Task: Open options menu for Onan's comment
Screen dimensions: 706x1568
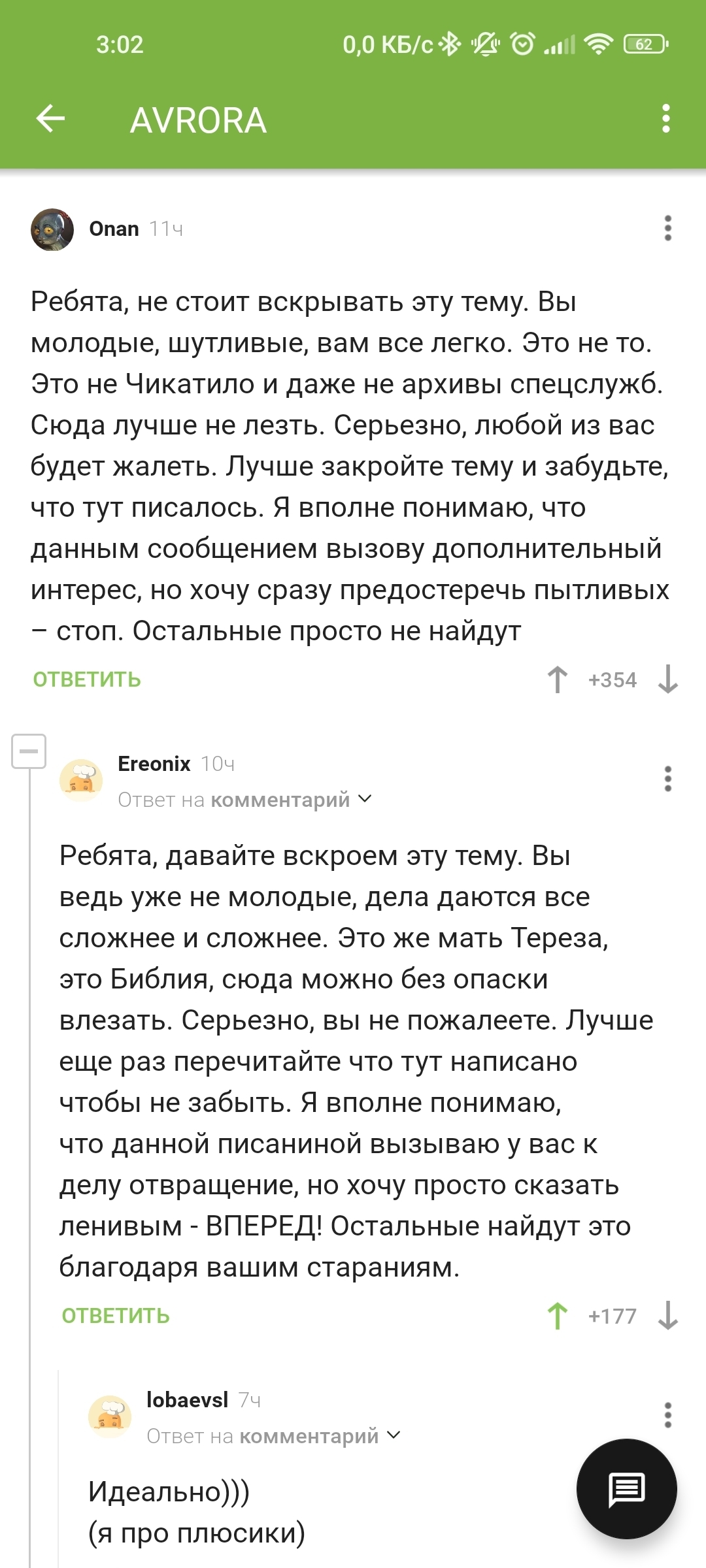Action: 667,228
